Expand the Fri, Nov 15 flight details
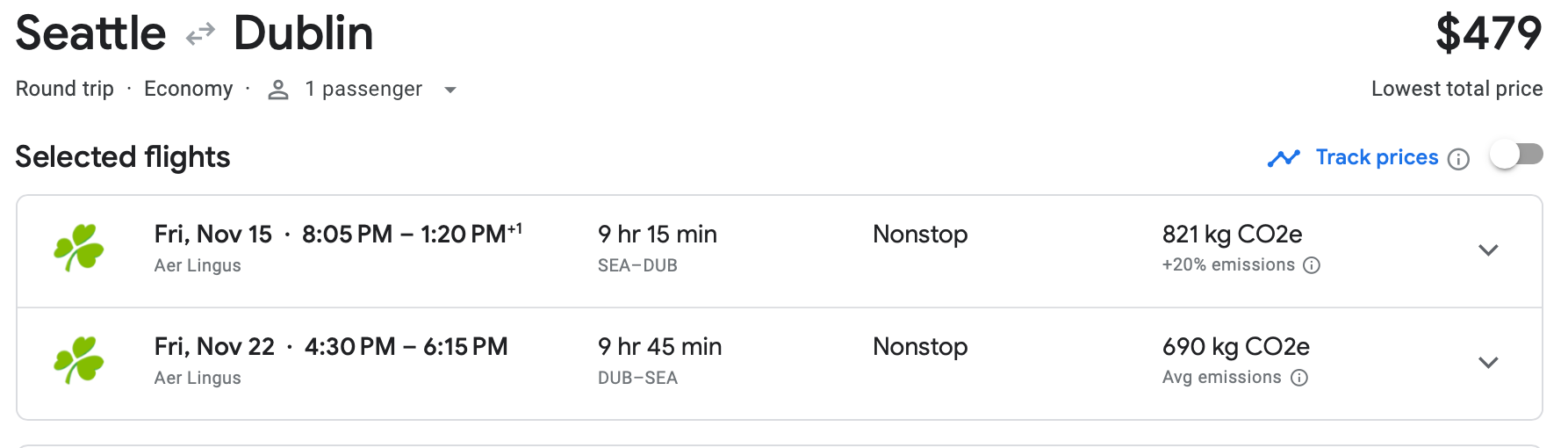 tap(1488, 250)
